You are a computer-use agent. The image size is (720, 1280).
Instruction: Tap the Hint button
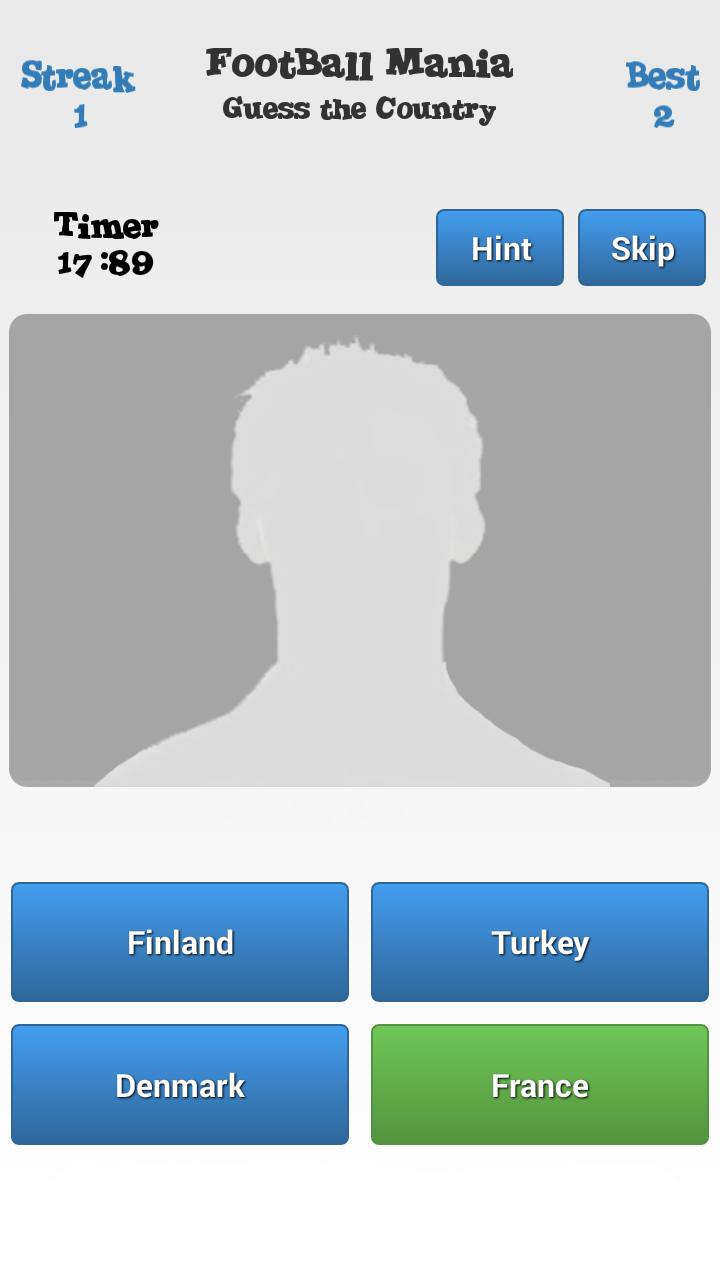pos(500,248)
